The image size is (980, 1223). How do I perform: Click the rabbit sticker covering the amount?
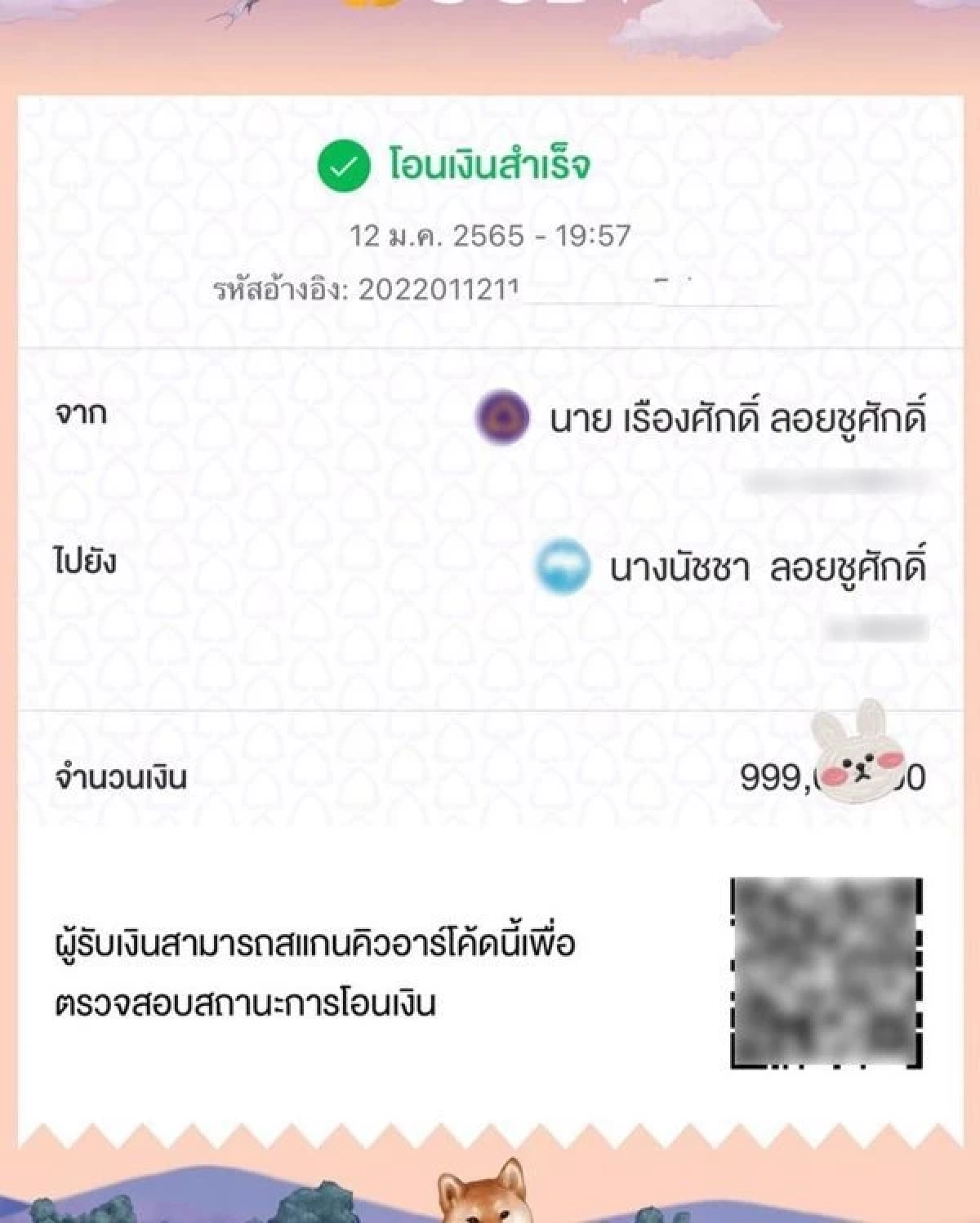[855, 771]
